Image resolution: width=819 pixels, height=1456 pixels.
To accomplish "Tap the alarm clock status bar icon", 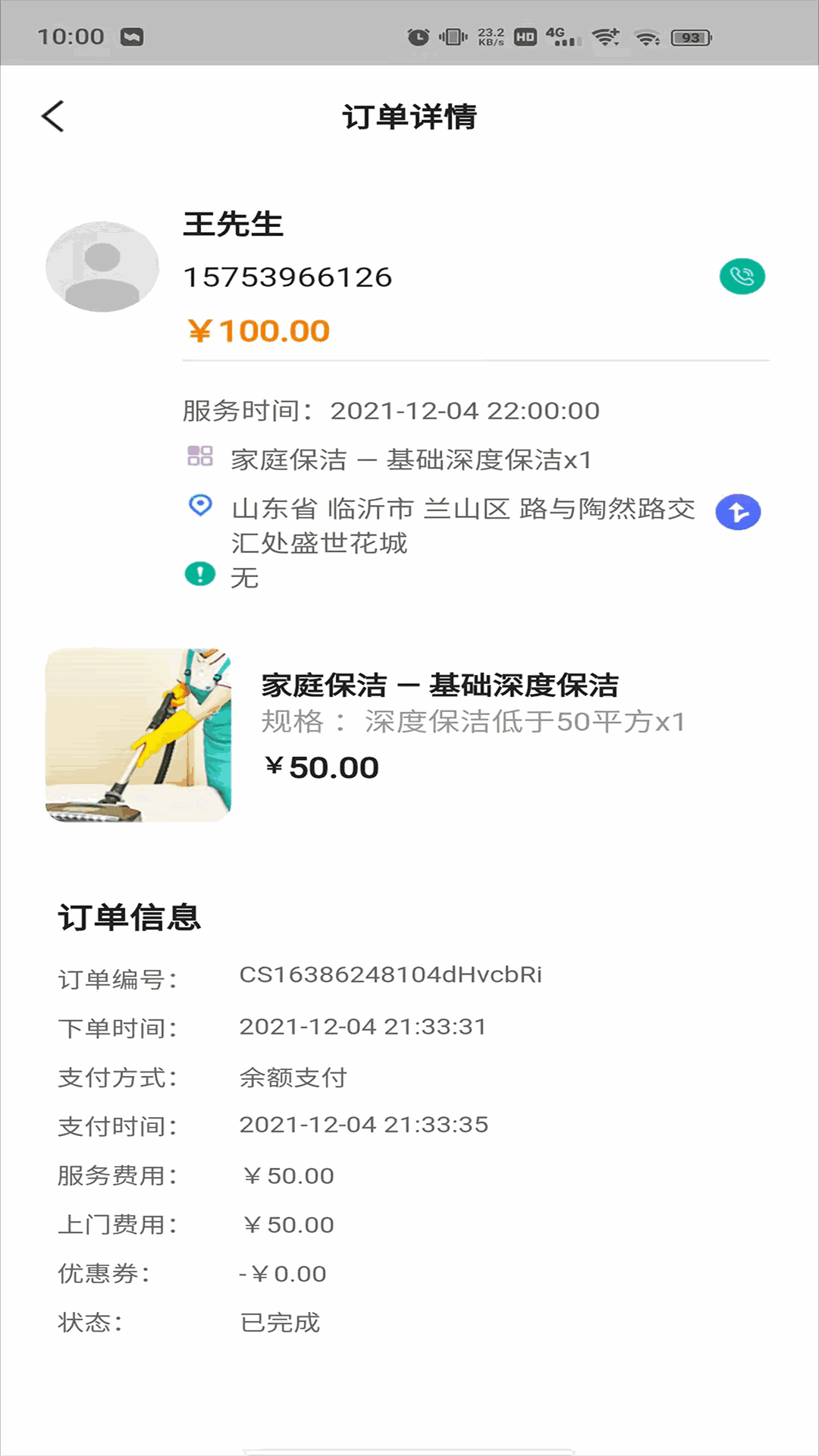I will coord(418,35).
